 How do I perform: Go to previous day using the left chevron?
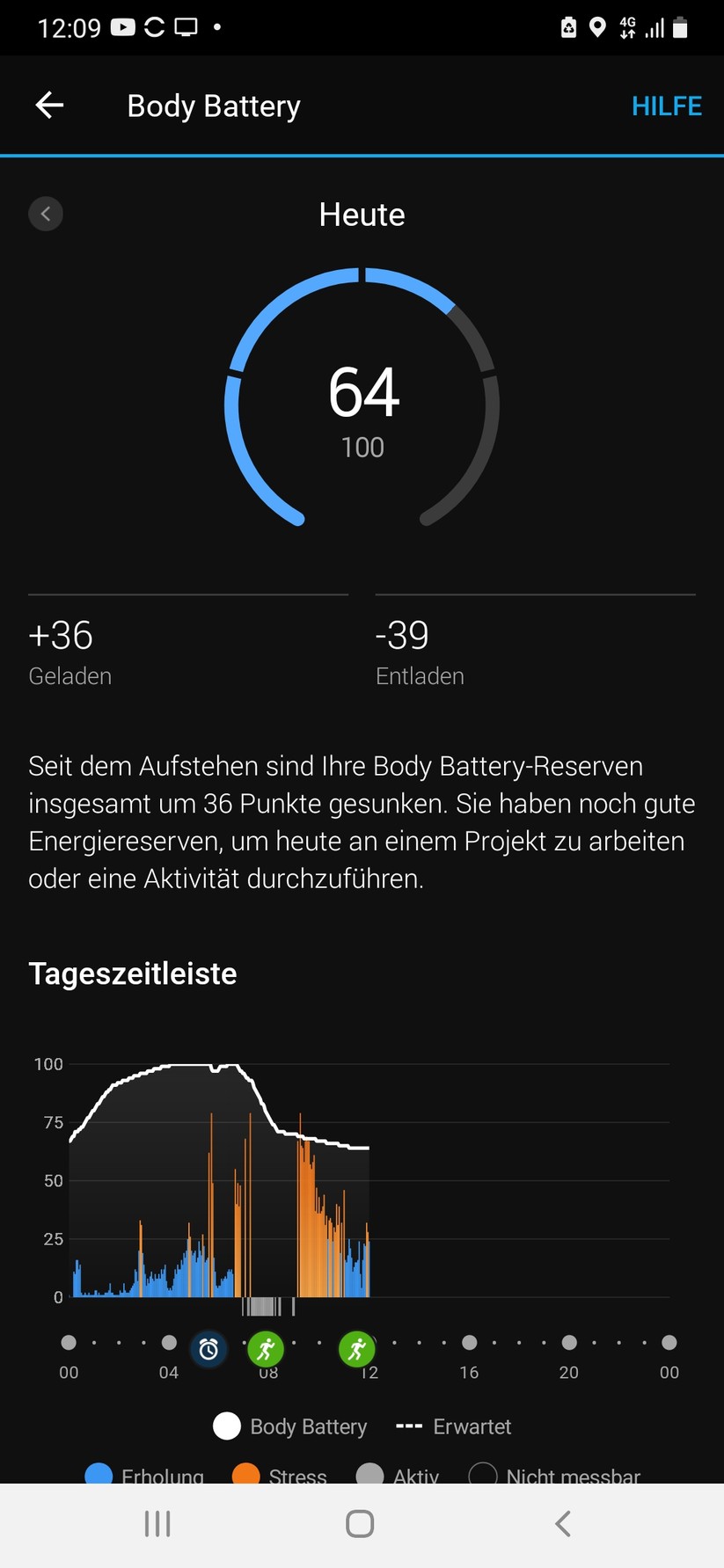pyautogui.click(x=46, y=213)
